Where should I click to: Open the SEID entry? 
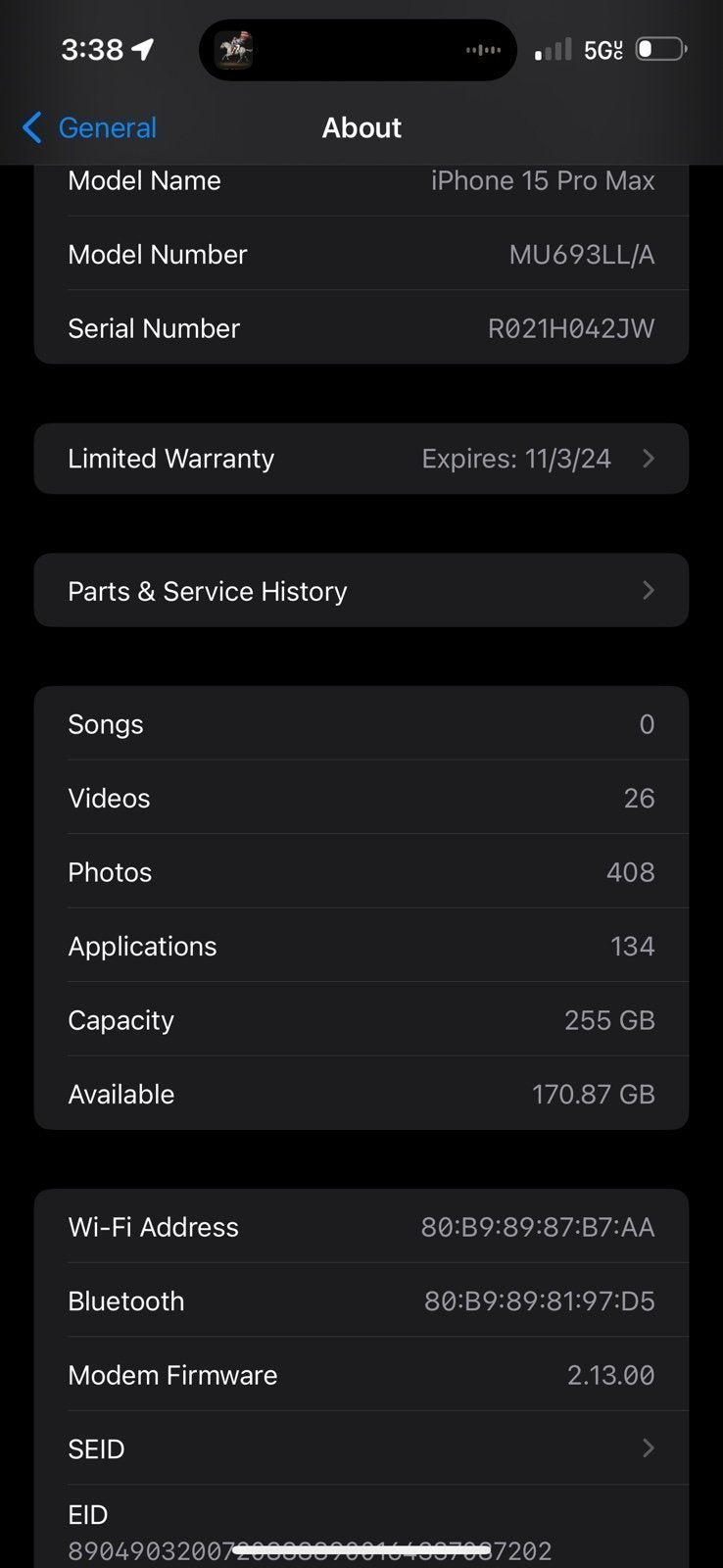tap(361, 1448)
